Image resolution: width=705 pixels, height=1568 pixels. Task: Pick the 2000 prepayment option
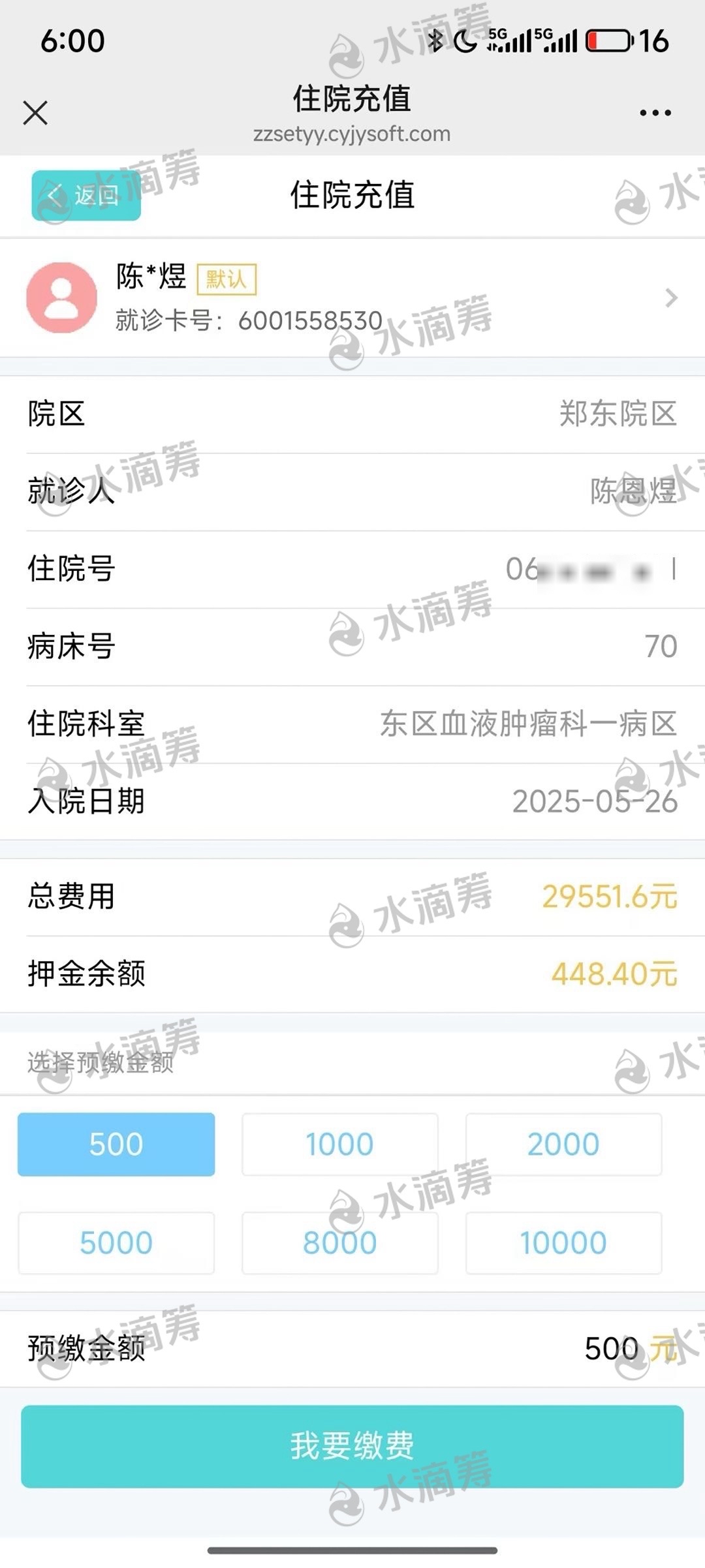[x=563, y=1144]
